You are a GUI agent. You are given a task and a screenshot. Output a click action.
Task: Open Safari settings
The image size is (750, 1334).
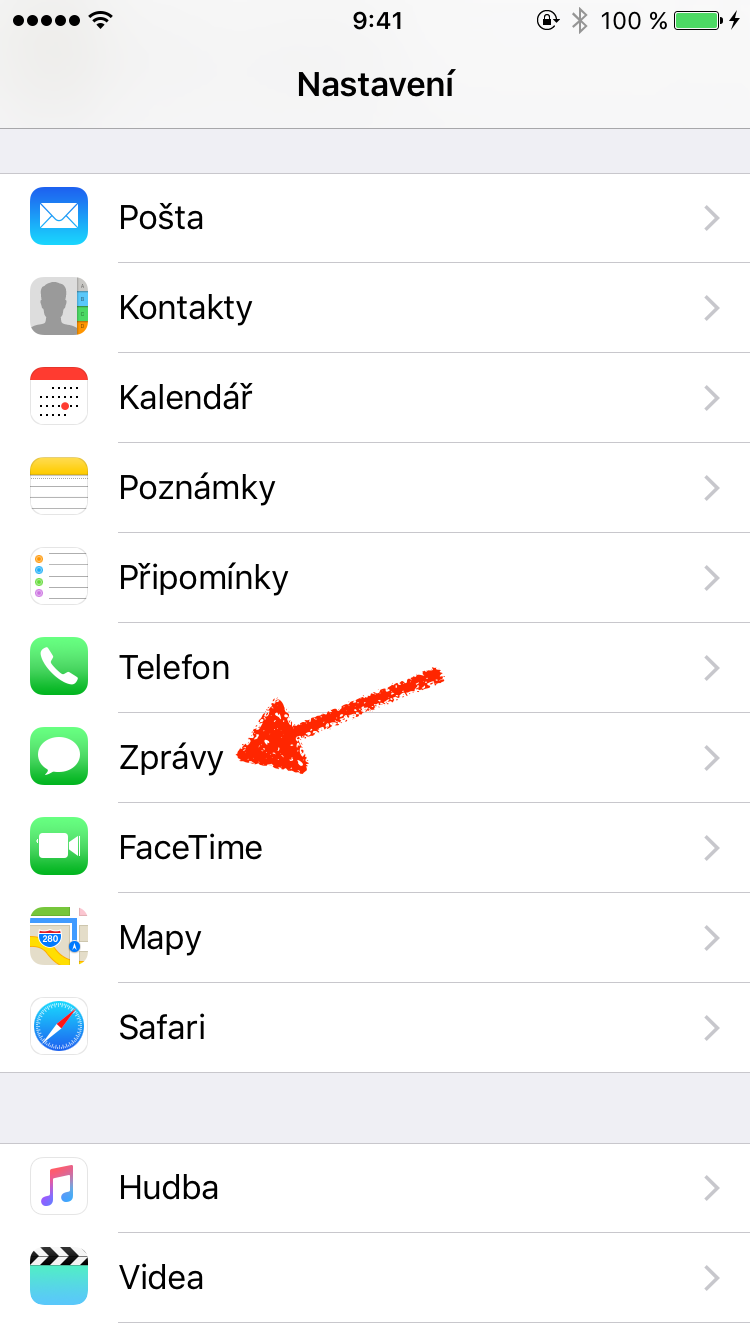pyautogui.click(x=375, y=1027)
